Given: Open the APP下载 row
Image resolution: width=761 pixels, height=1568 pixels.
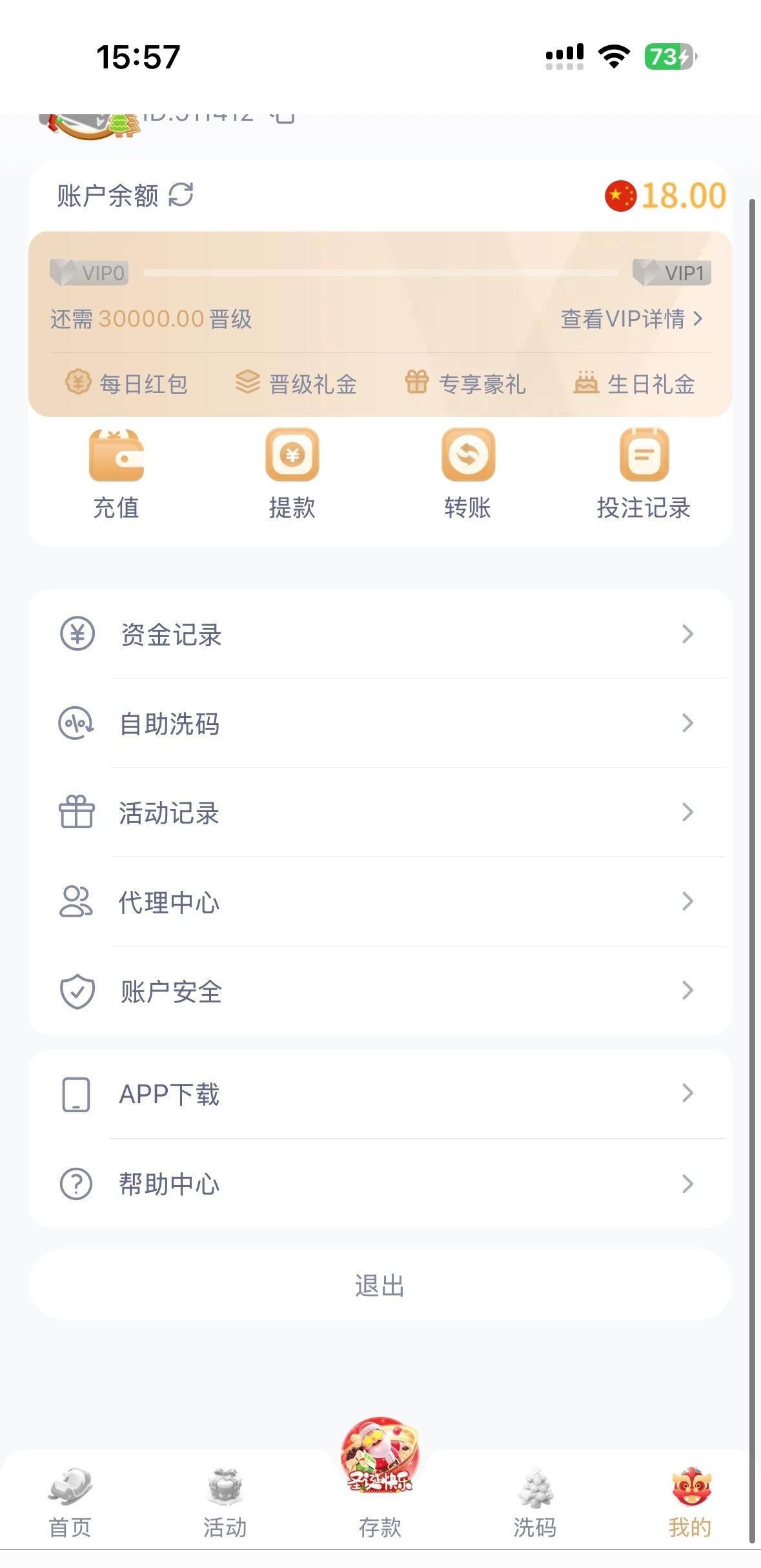Looking at the screenshot, I should [380, 1094].
